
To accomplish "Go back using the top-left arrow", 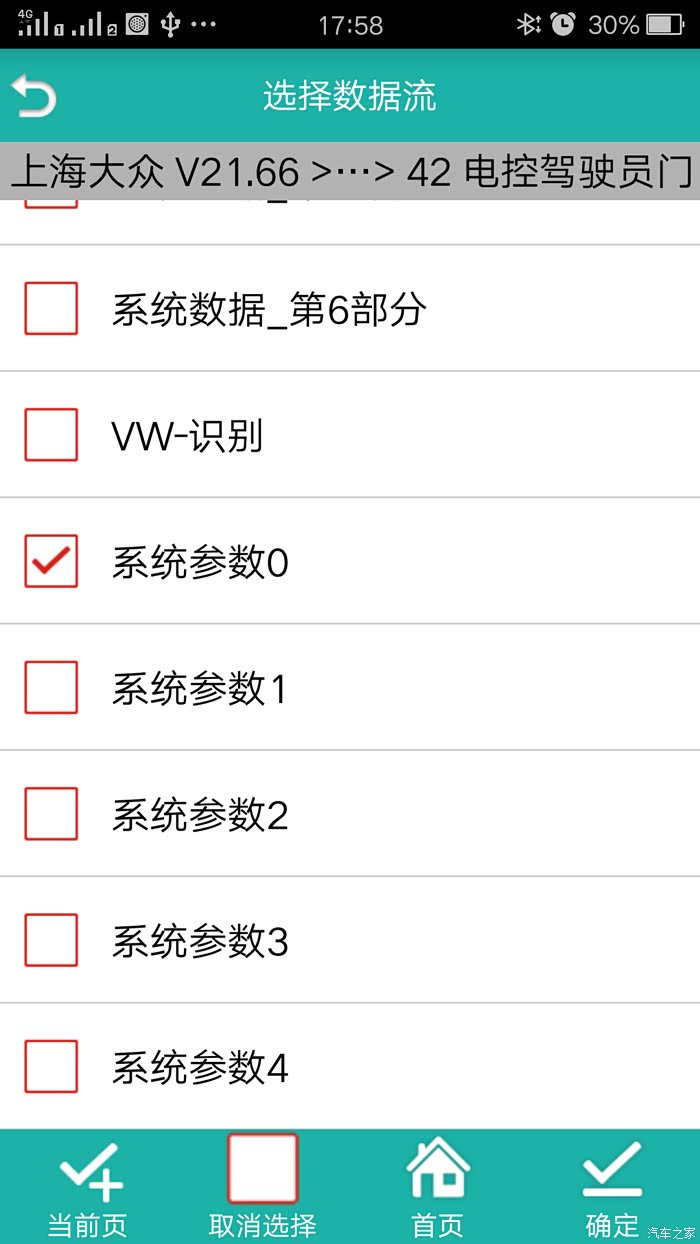I will [x=35, y=98].
